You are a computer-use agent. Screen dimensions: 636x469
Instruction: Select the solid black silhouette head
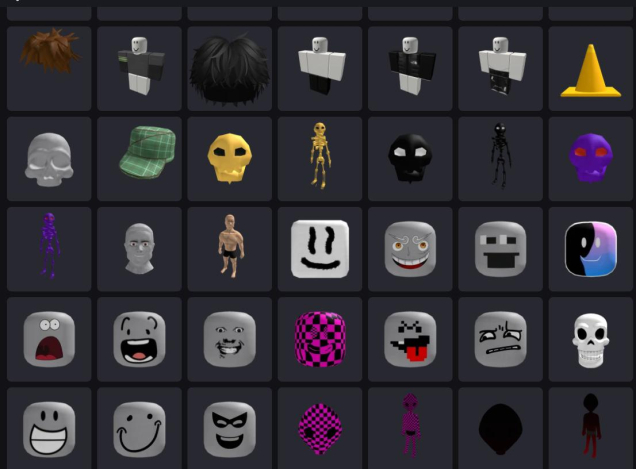click(500, 430)
